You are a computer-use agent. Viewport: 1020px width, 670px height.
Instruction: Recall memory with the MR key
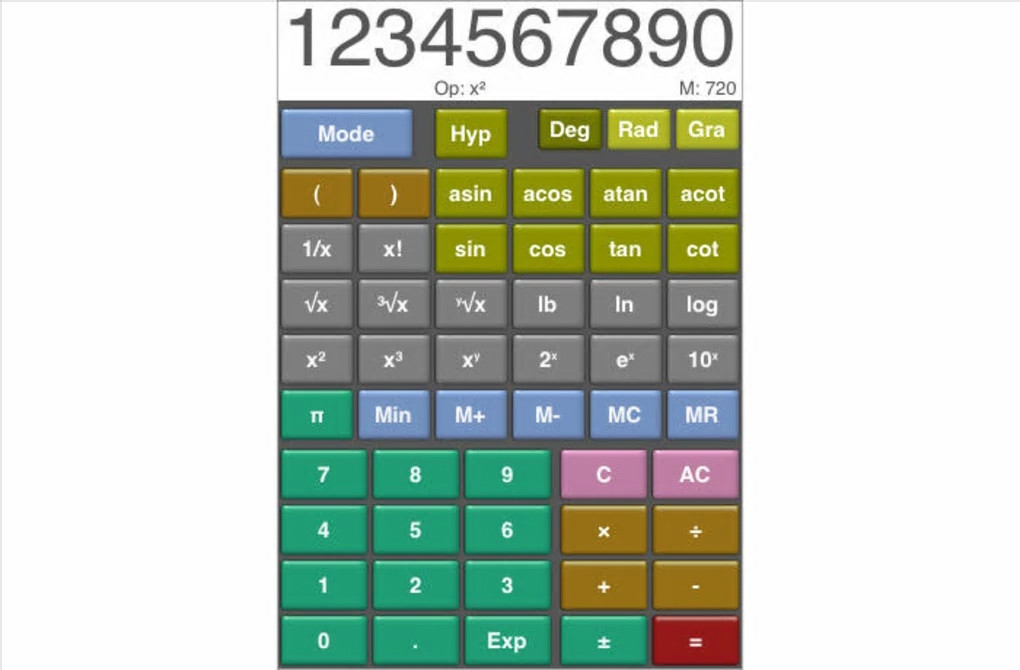click(702, 415)
